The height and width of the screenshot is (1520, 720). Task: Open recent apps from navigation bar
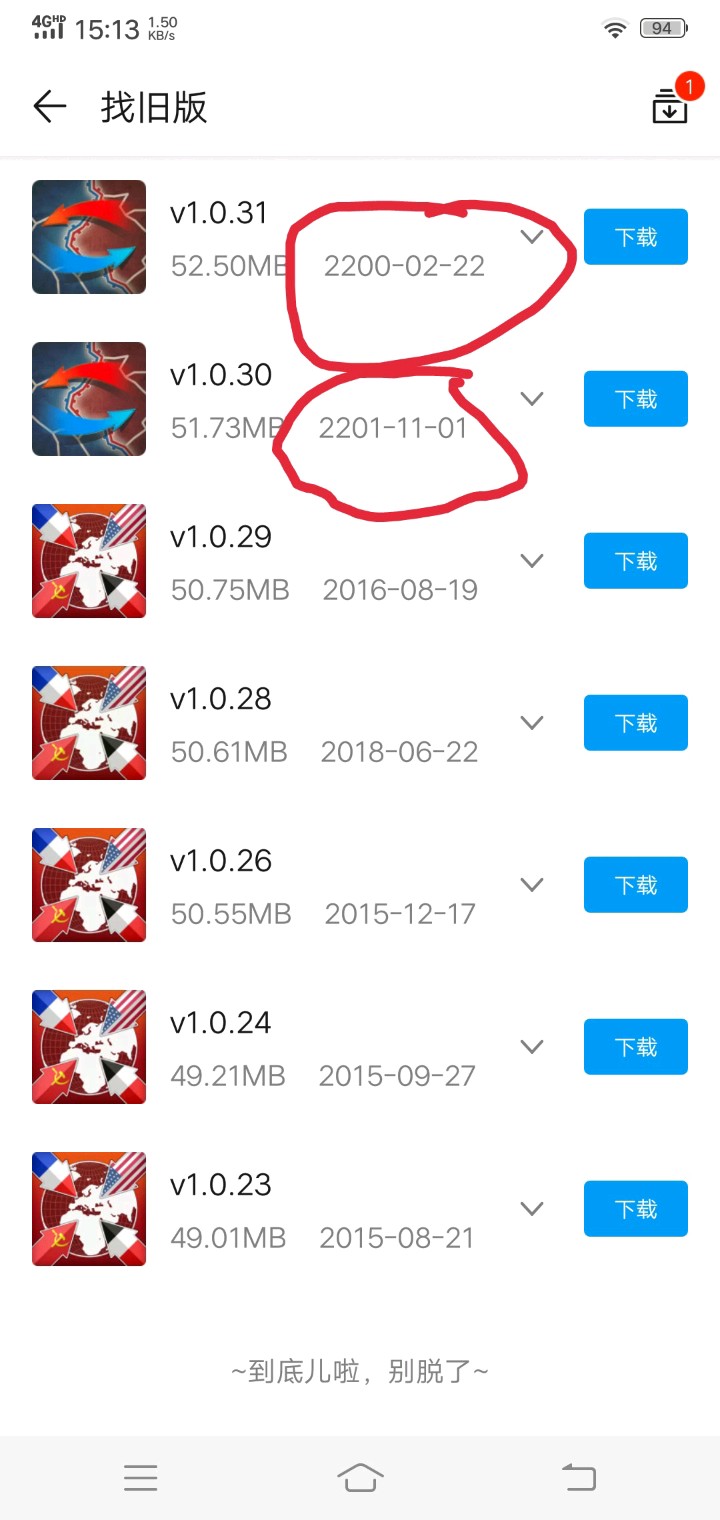click(x=141, y=1477)
